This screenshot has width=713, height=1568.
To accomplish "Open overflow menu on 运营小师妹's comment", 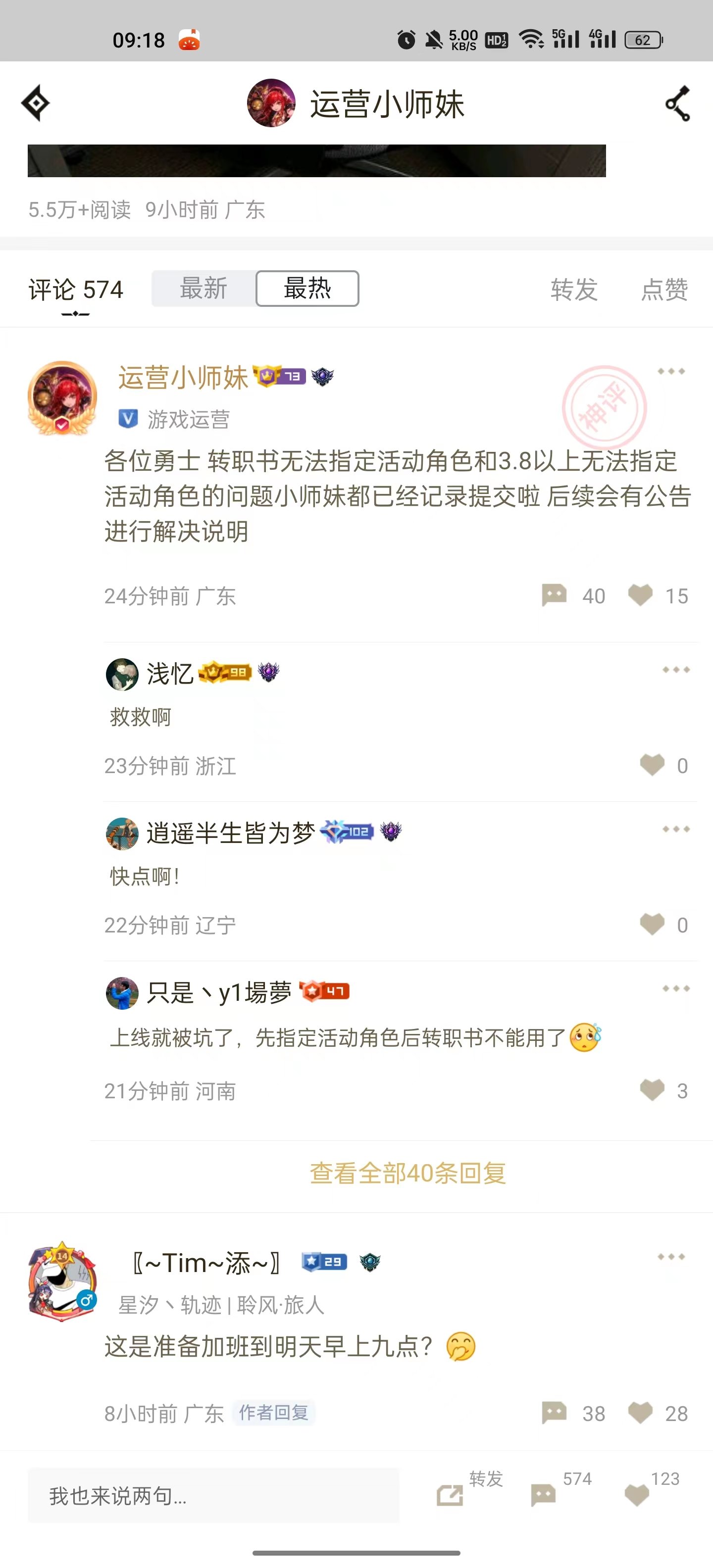I will [x=671, y=371].
